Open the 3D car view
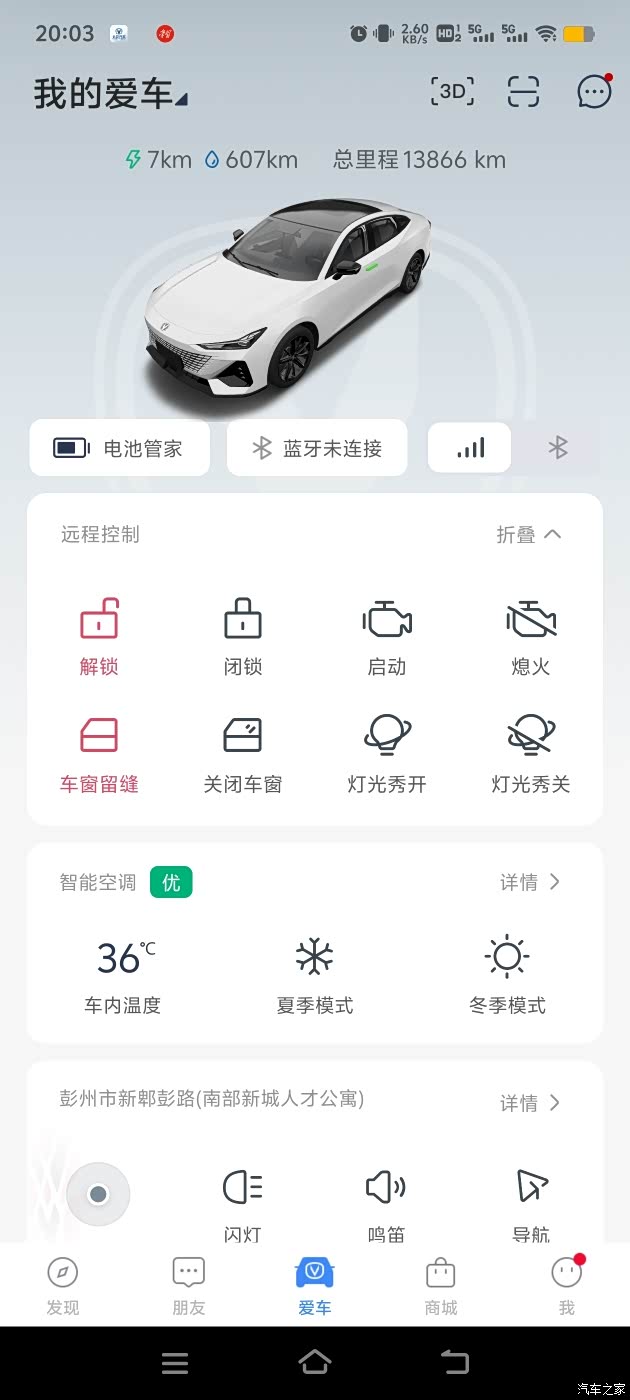This screenshot has width=630, height=1400. pyautogui.click(x=452, y=92)
